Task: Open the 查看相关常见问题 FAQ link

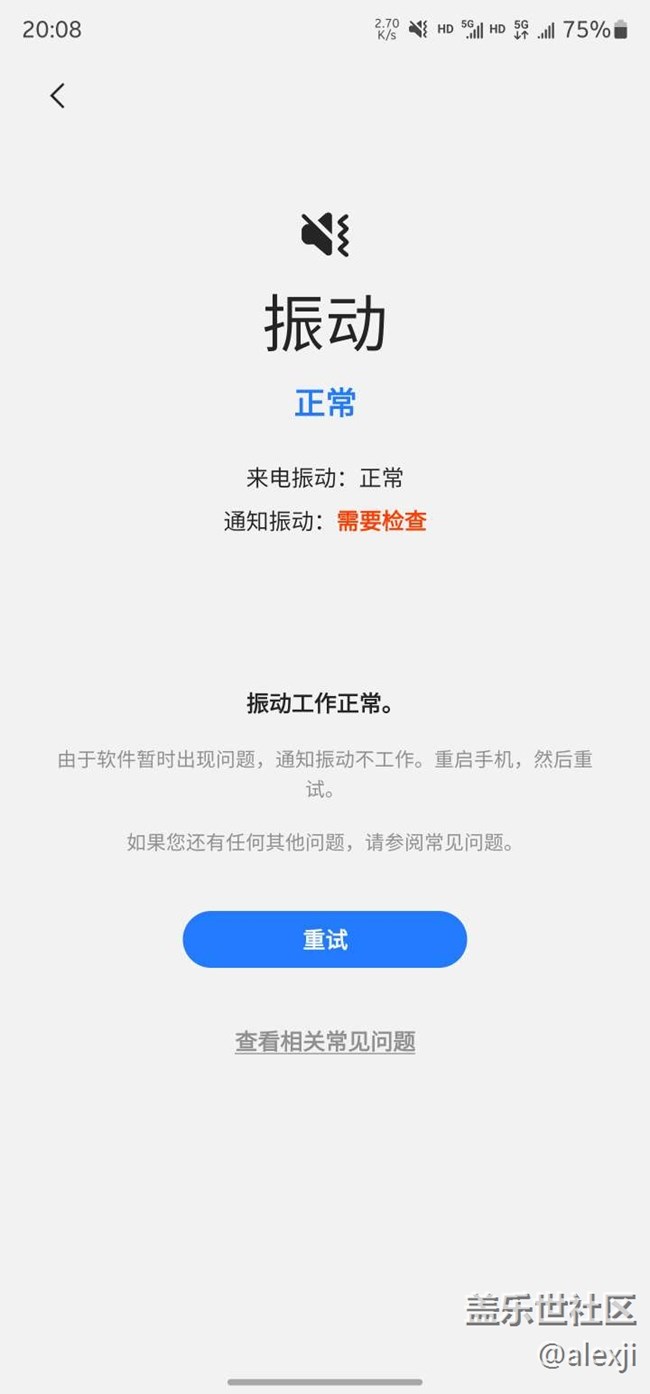Action: click(325, 1042)
